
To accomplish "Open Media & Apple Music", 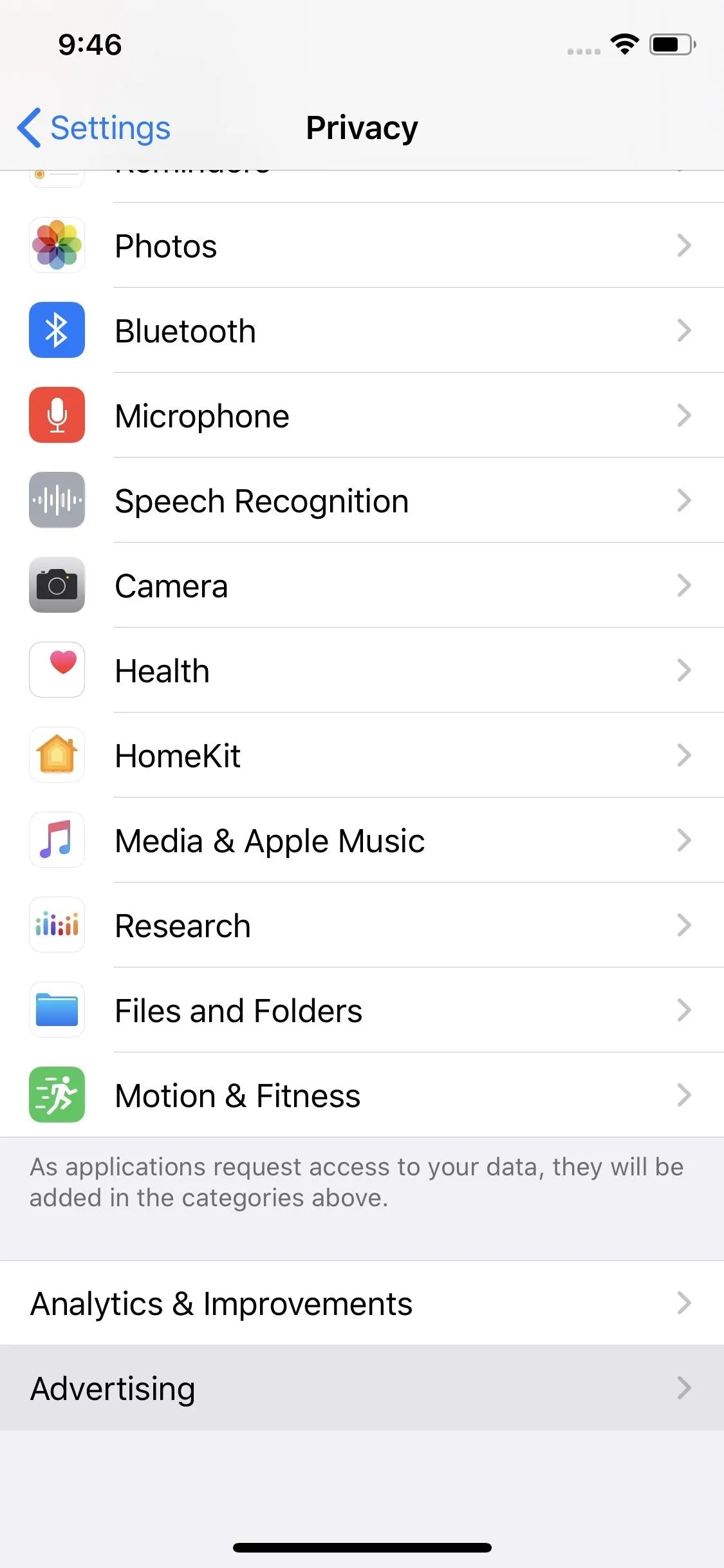I will click(362, 840).
